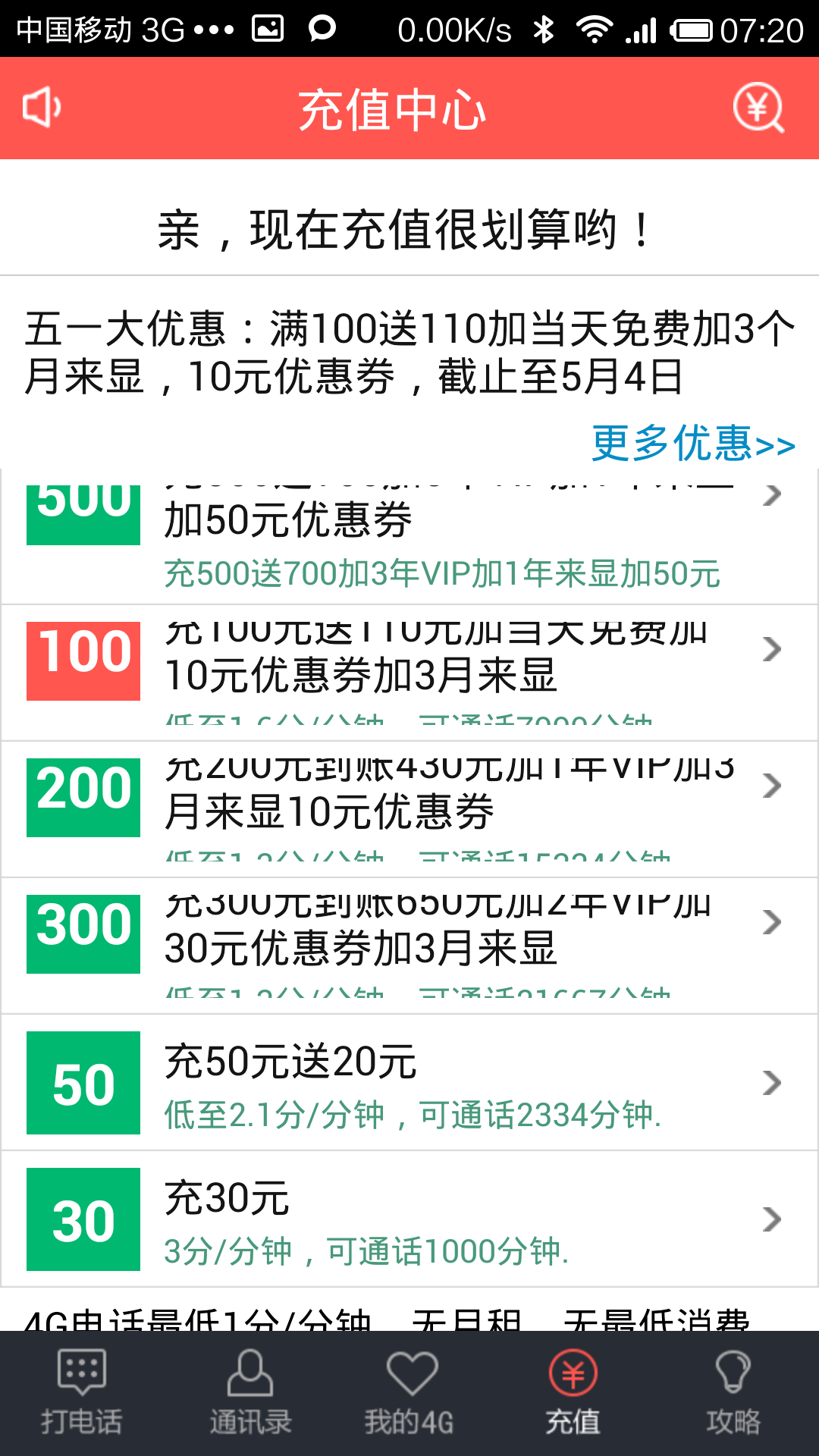
Task: Open the 更多优惠 link
Action: tap(693, 444)
